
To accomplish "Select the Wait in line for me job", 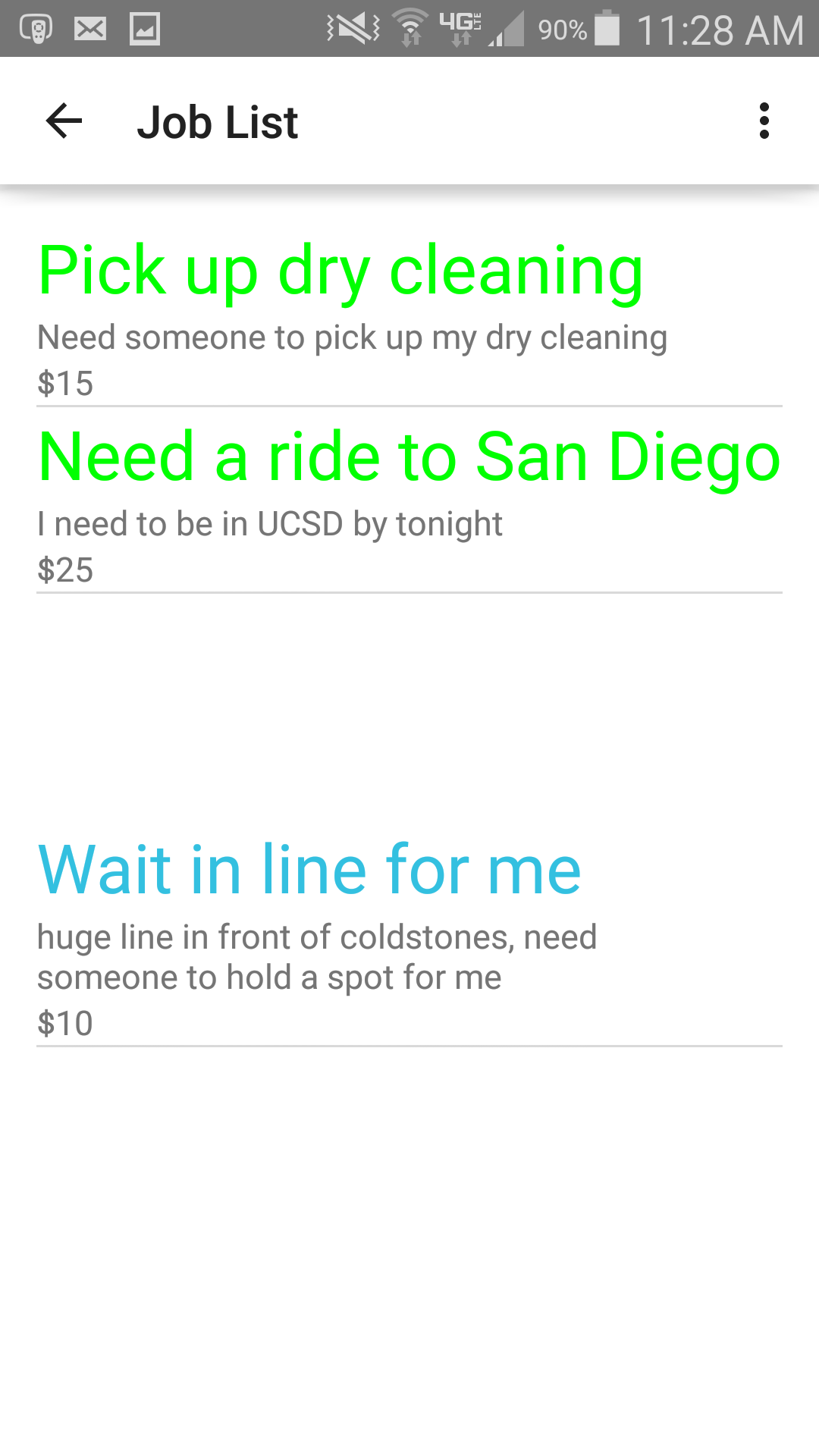I will [309, 869].
